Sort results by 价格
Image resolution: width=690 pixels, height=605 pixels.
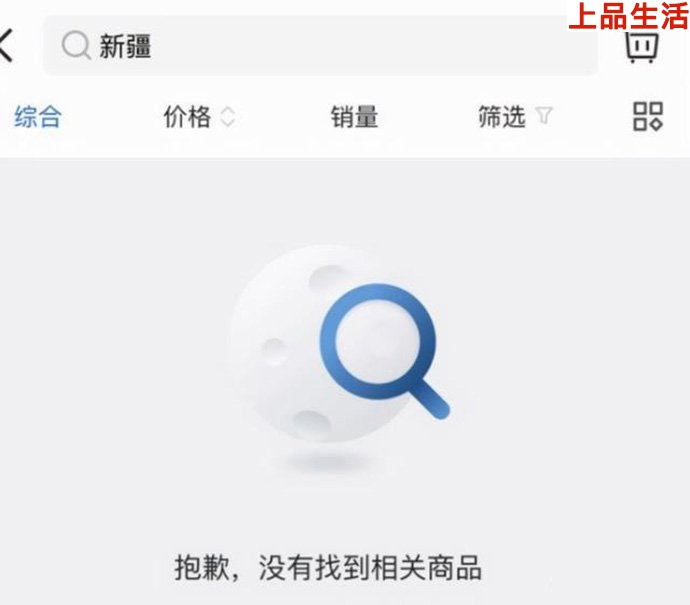199,117
